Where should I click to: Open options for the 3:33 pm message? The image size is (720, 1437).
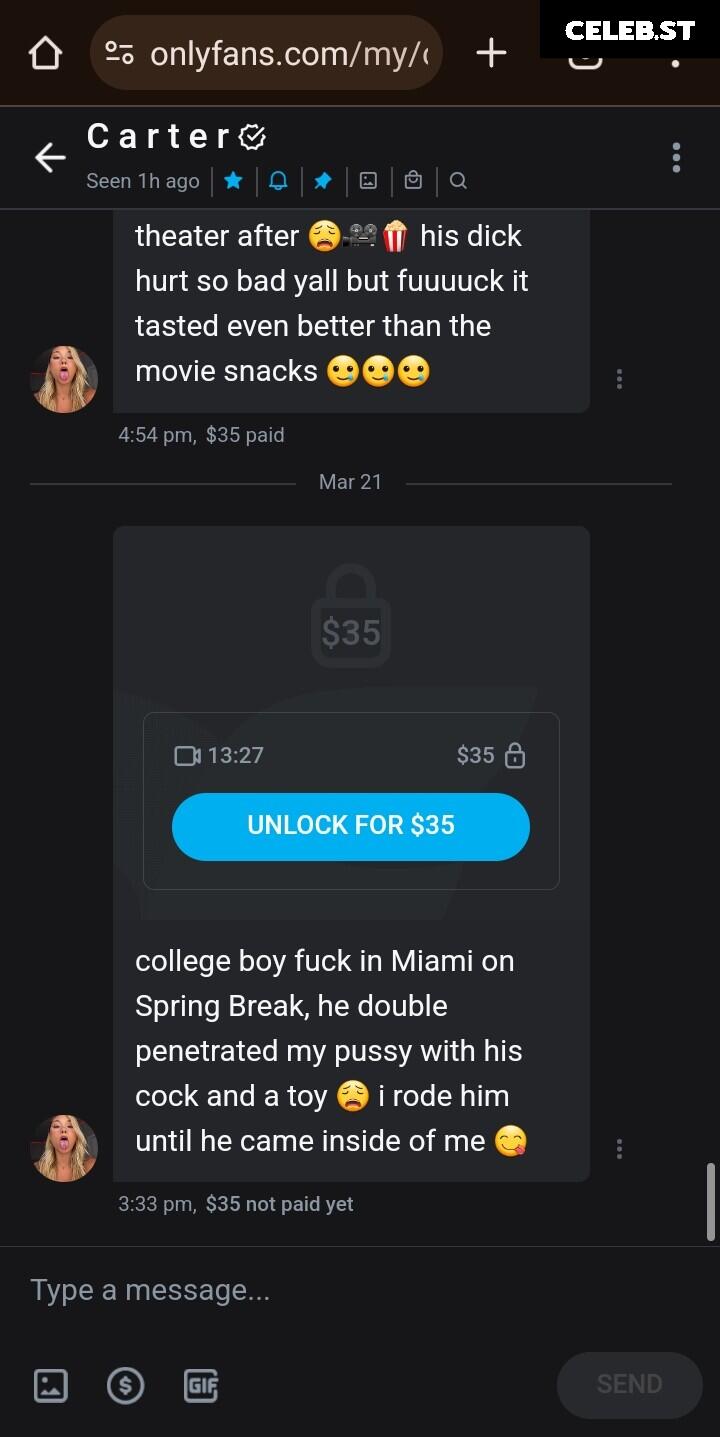pyautogui.click(x=619, y=1149)
